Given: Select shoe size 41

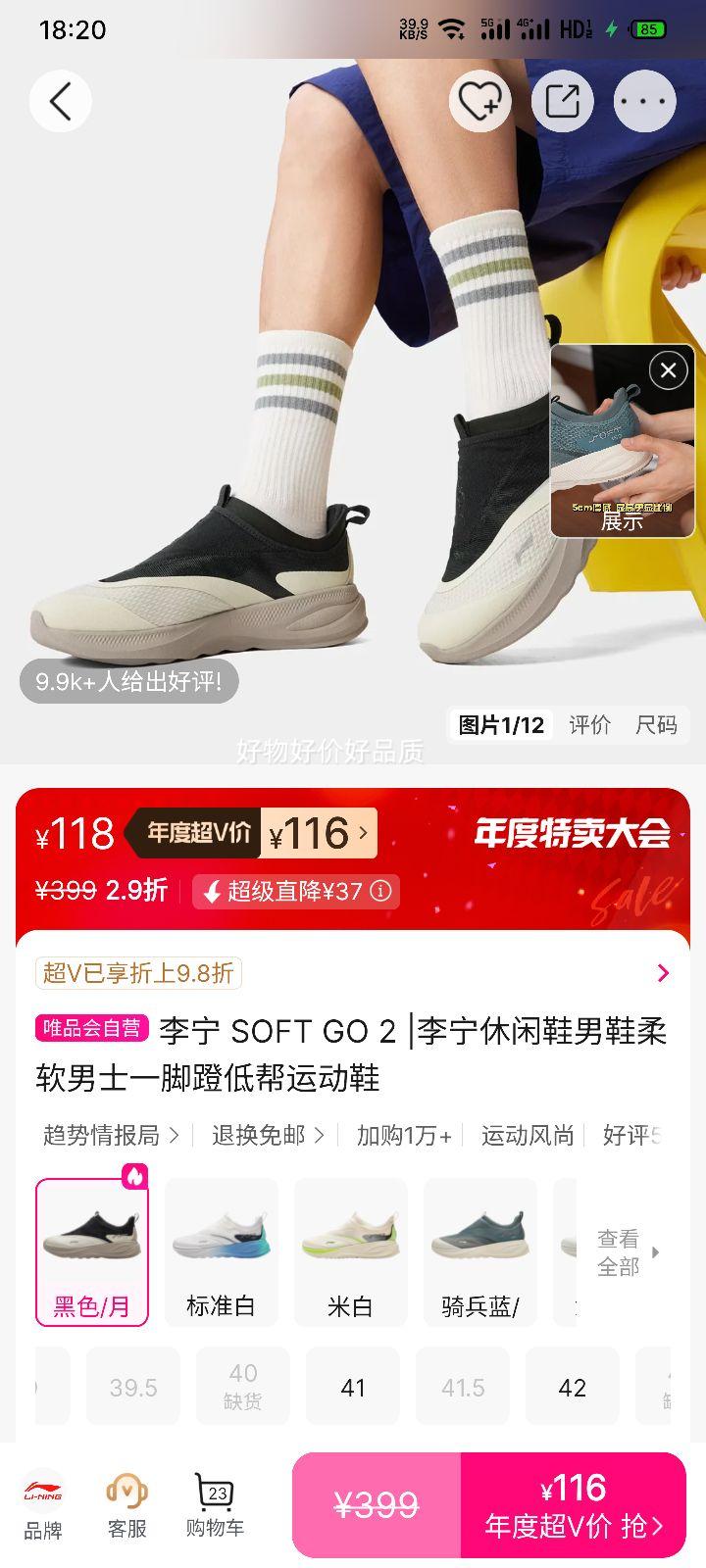Looking at the screenshot, I should tap(352, 1387).
